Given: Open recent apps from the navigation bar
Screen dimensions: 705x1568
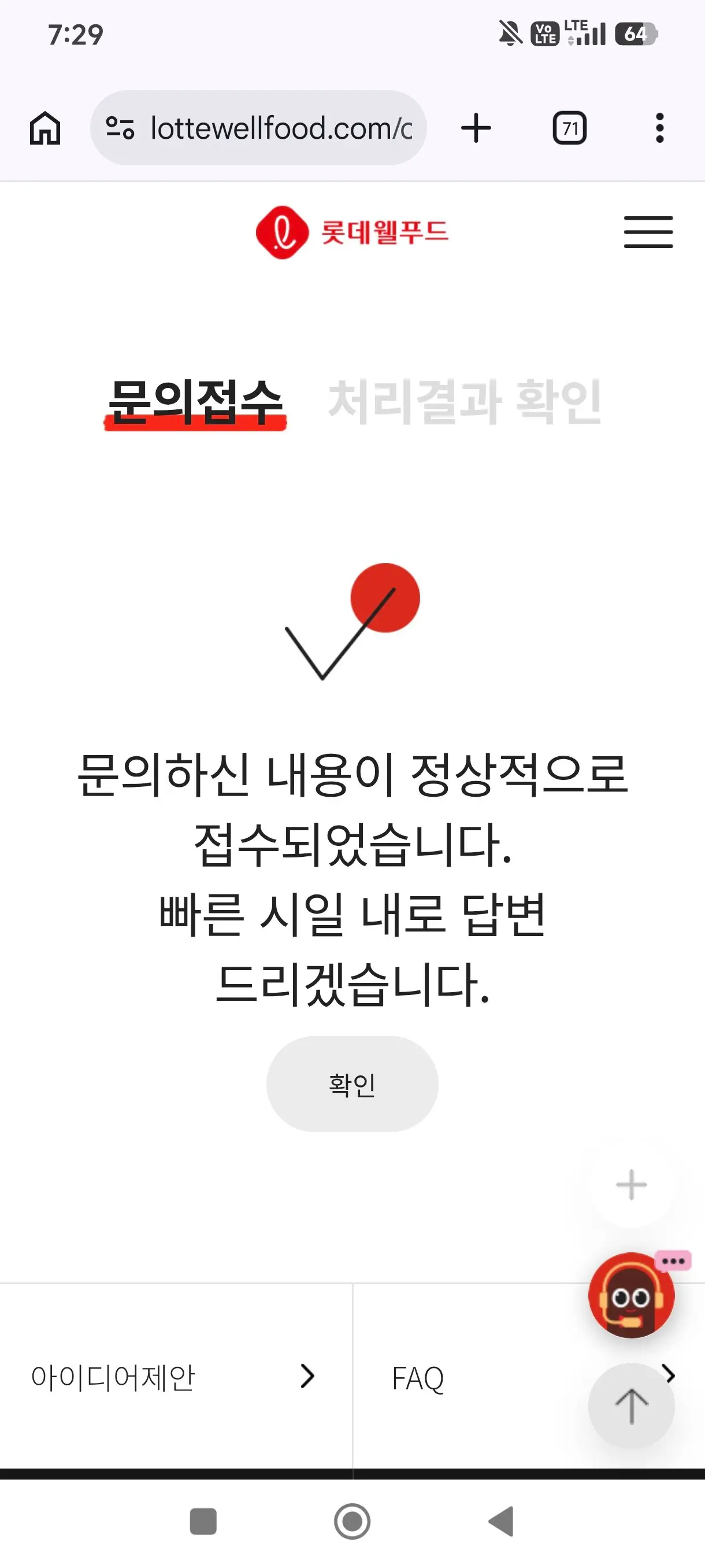Looking at the screenshot, I should tap(203, 1522).
